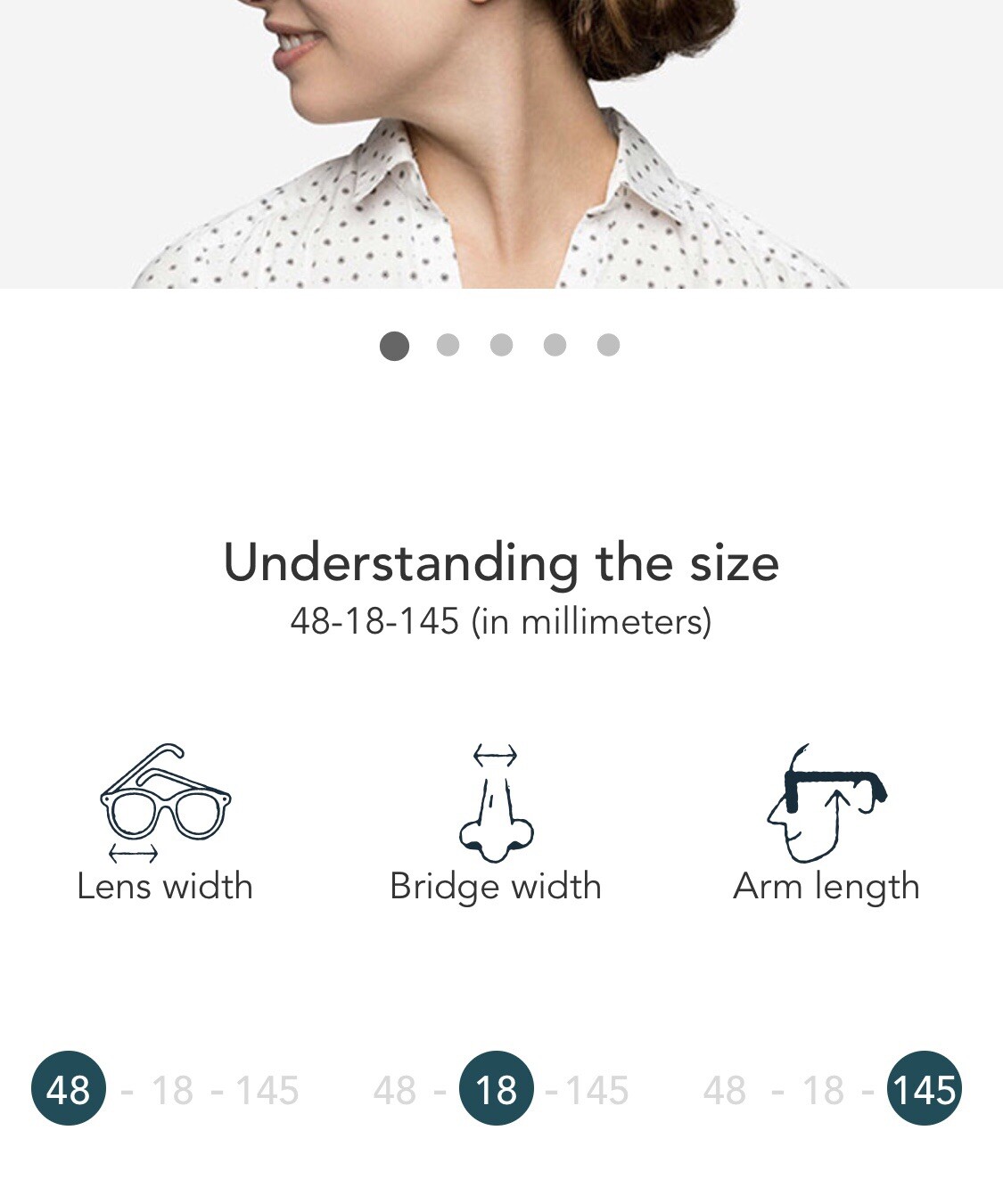Viewport: 1003px width, 1204px height.
Task: Jump to the second carousel page dot
Action: [x=448, y=345]
